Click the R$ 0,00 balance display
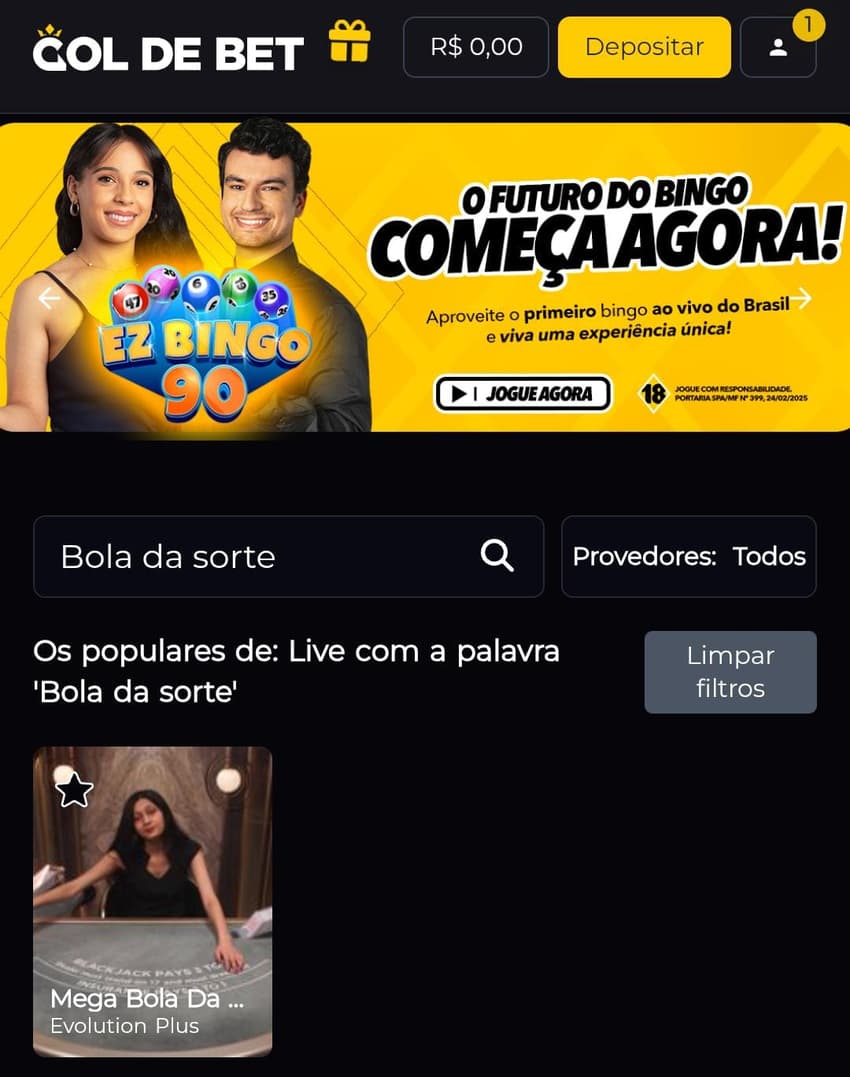 (x=475, y=47)
